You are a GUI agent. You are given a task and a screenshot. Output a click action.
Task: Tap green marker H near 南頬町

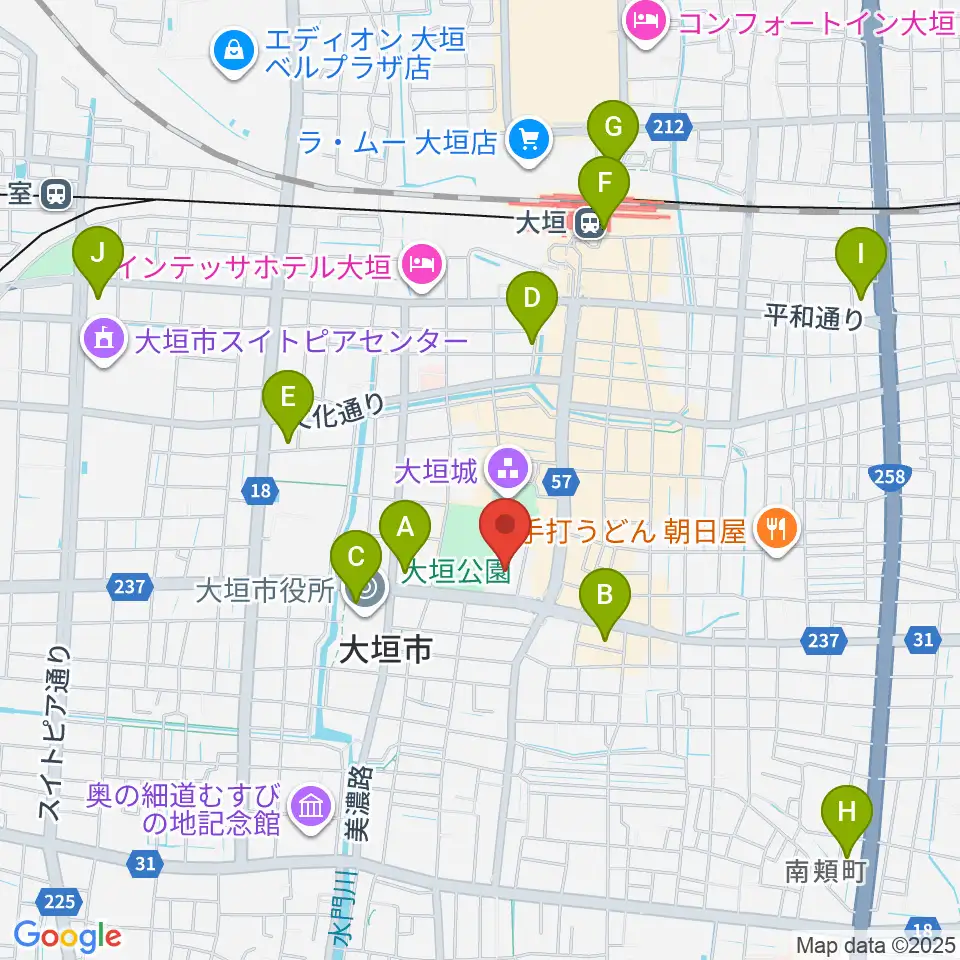[847, 819]
